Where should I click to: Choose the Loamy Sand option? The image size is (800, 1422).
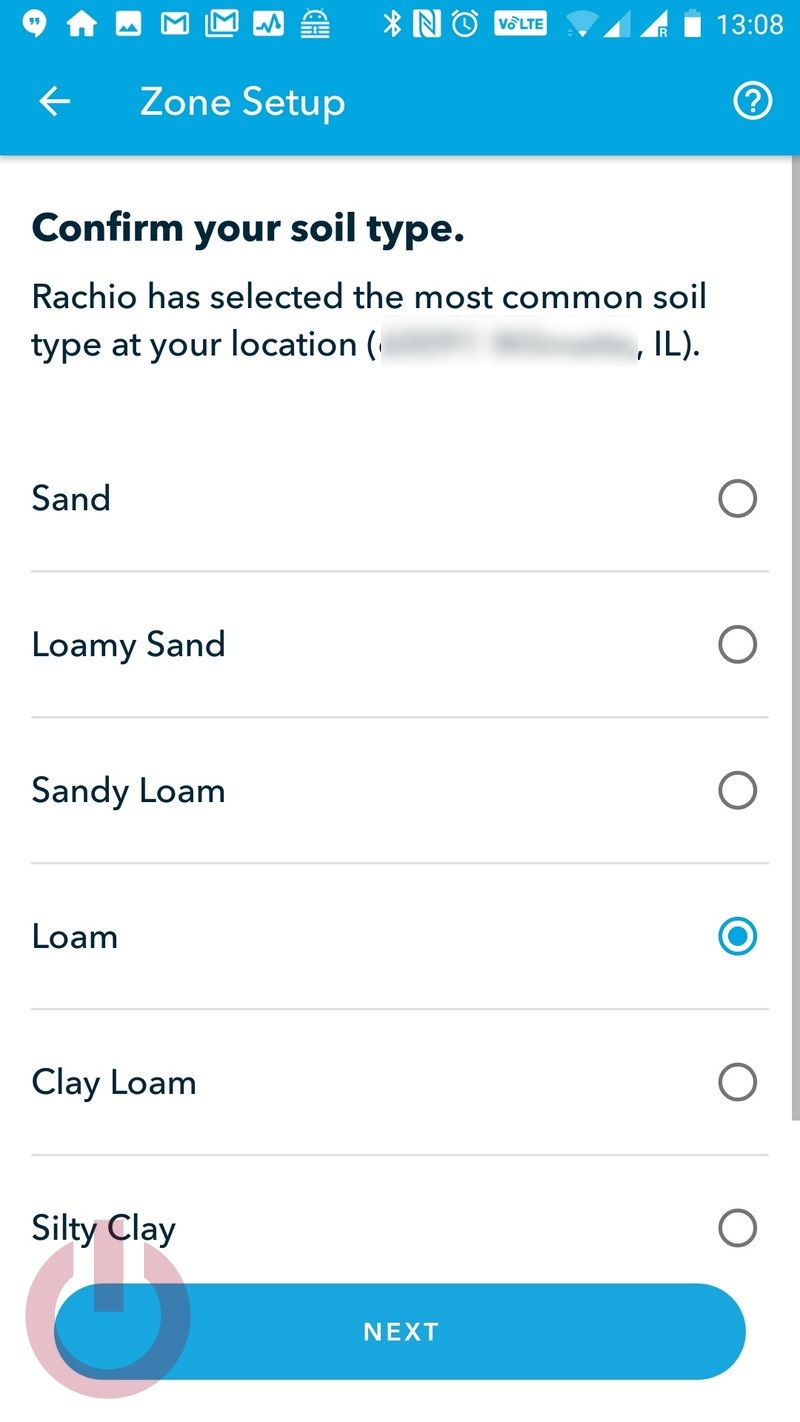coord(400,644)
